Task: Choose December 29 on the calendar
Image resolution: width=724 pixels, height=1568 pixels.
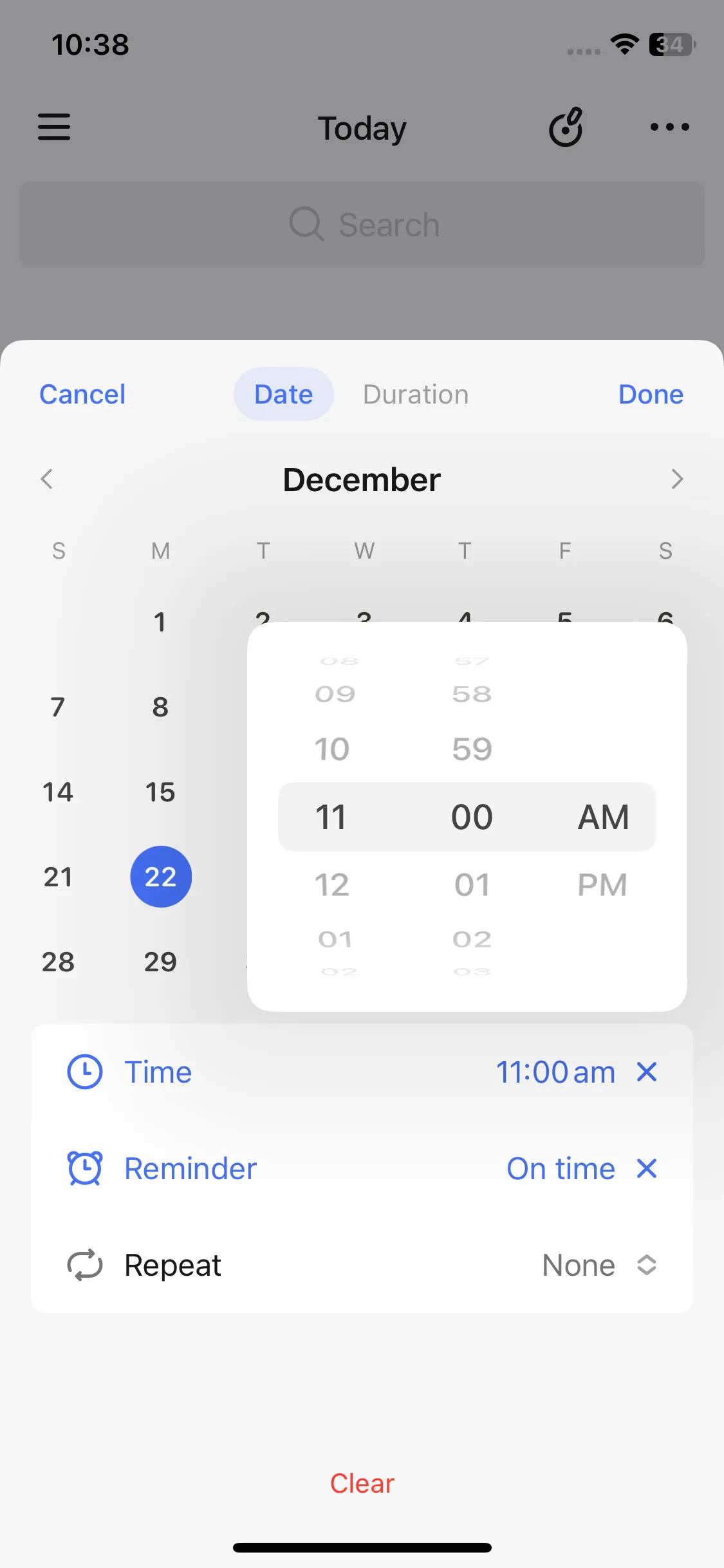Action: coord(160,962)
